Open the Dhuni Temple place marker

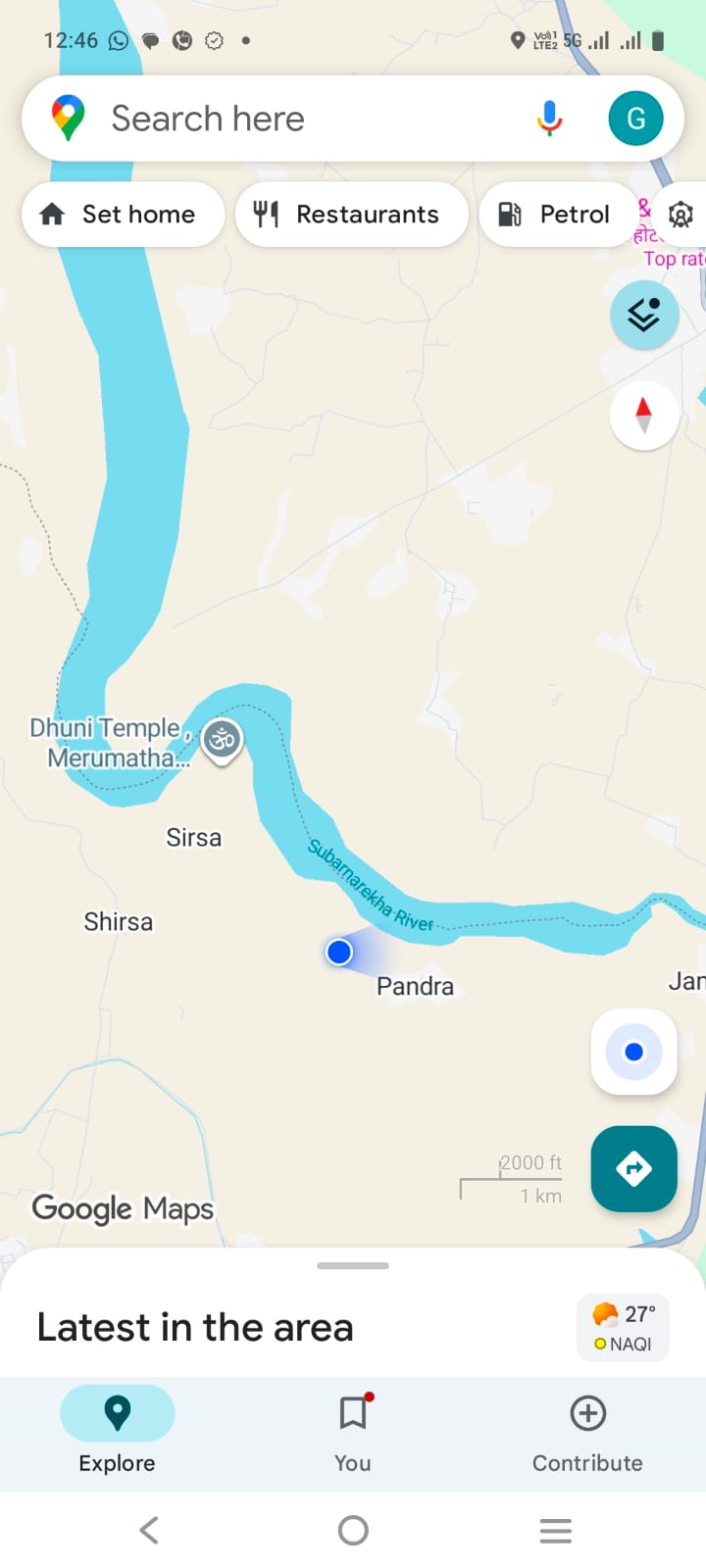[222, 740]
